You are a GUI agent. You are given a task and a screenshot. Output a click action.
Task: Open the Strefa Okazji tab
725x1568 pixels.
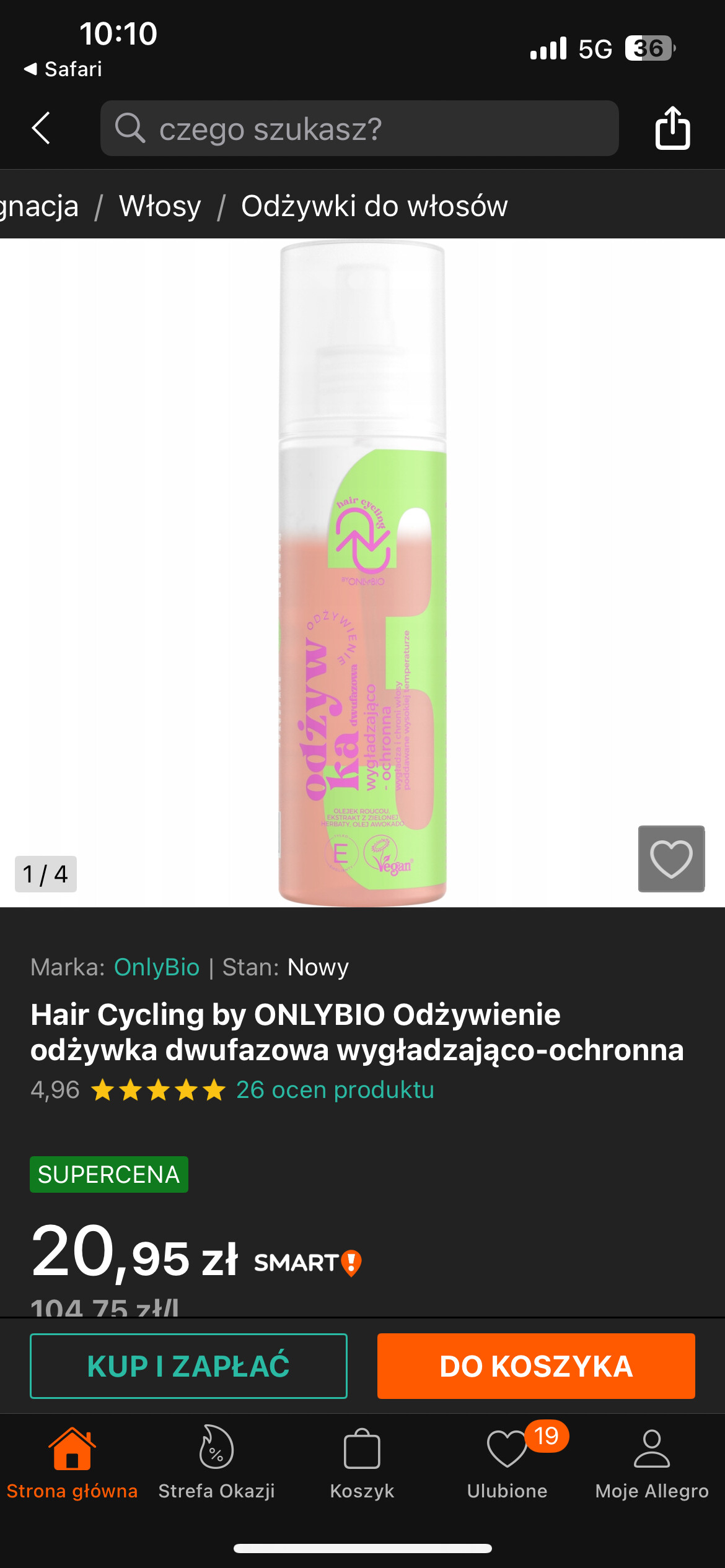(x=216, y=1463)
